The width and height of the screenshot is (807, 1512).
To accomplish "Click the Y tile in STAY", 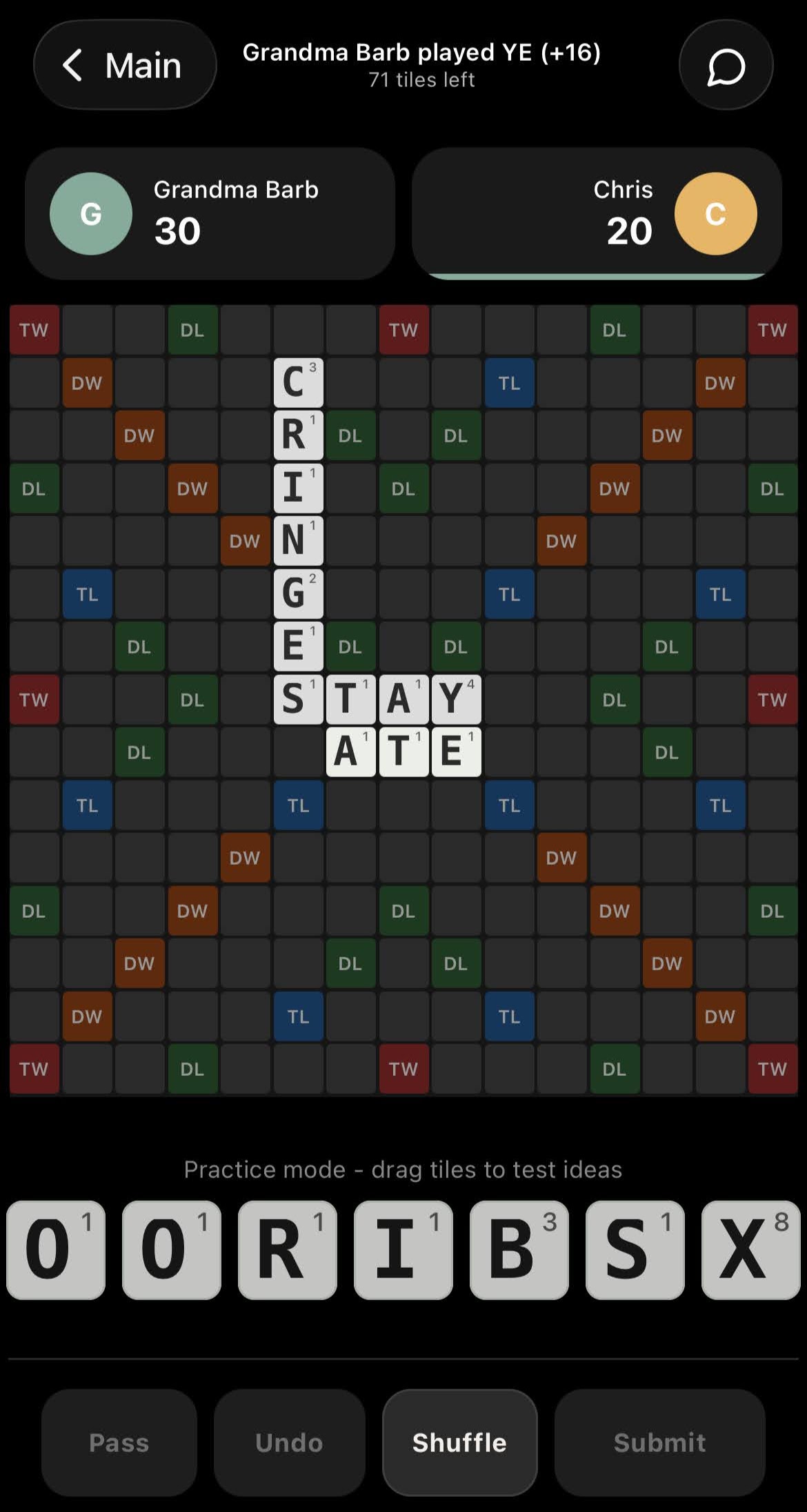I will coord(457,699).
